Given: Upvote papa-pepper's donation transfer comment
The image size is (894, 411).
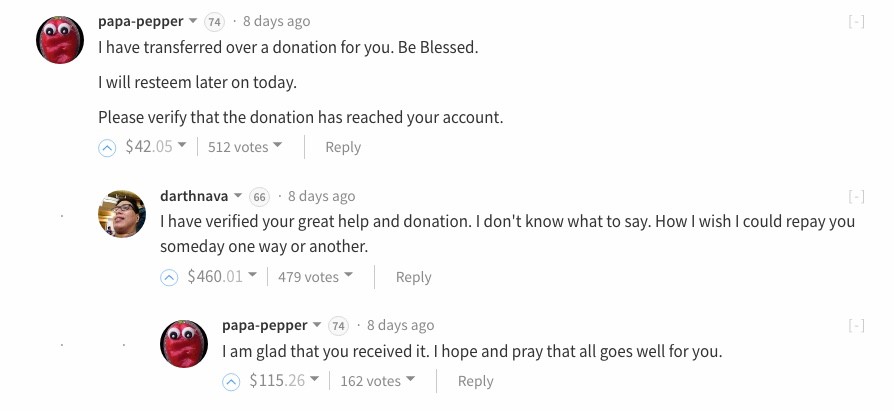Looking at the screenshot, I should [x=107, y=147].
